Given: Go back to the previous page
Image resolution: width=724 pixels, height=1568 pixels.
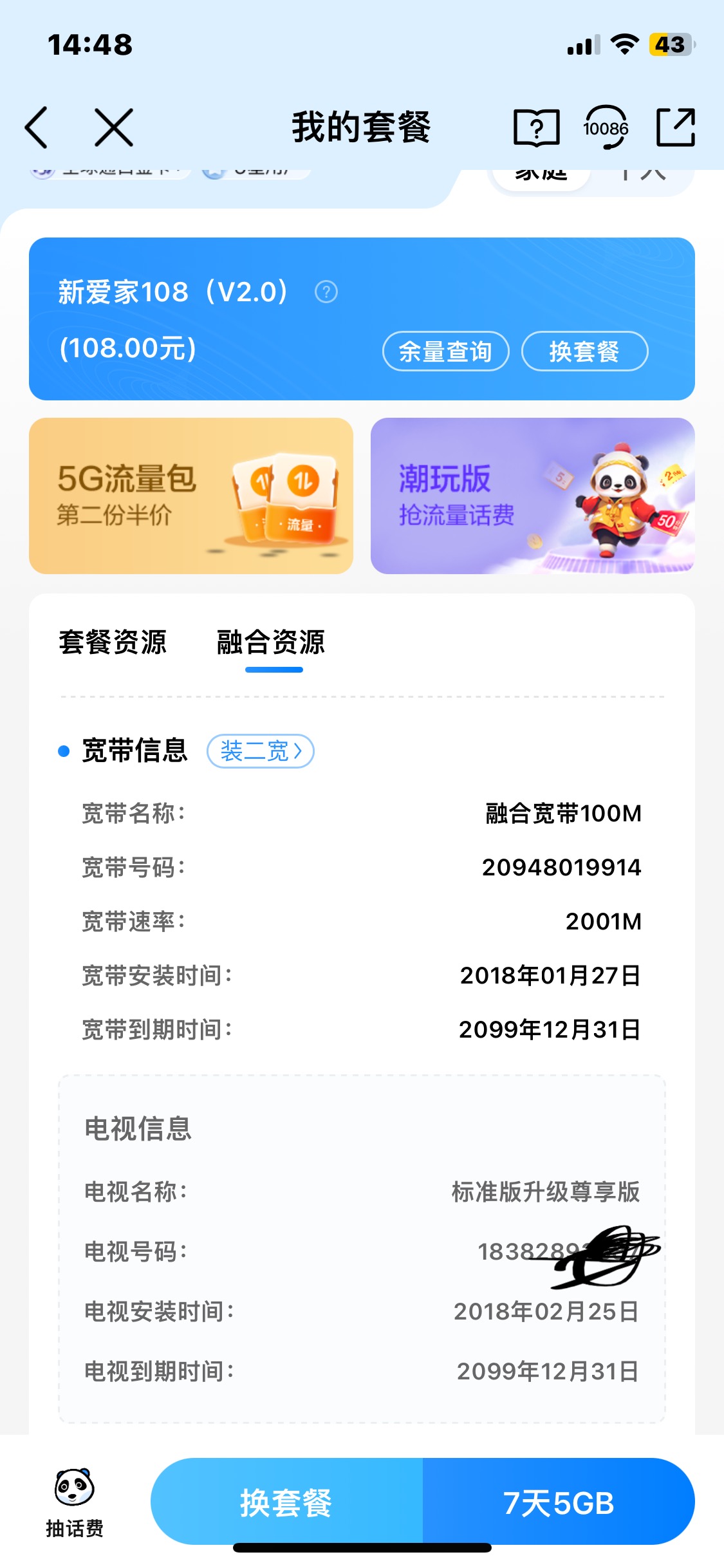Looking at the screenshot, I should pos(37,127).
